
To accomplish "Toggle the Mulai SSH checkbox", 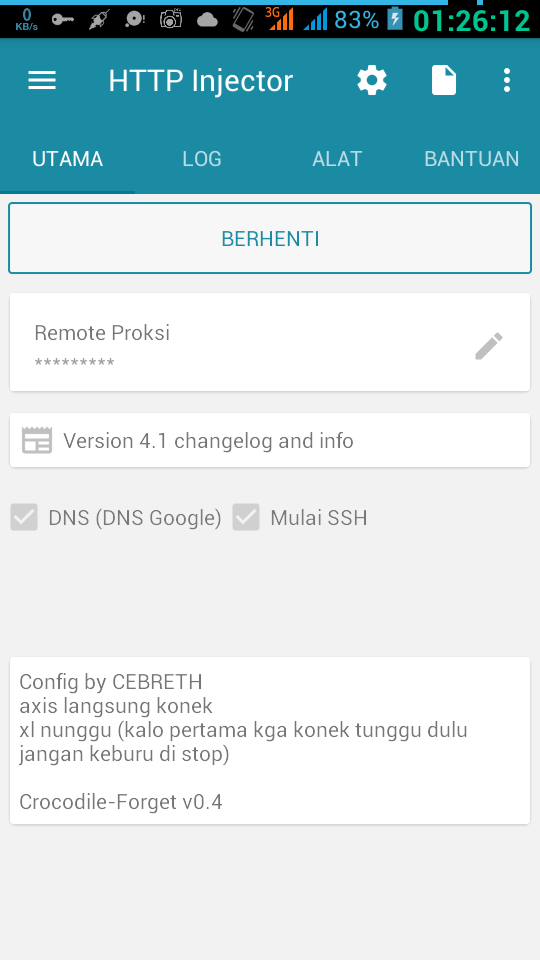I will pos(246,517).
